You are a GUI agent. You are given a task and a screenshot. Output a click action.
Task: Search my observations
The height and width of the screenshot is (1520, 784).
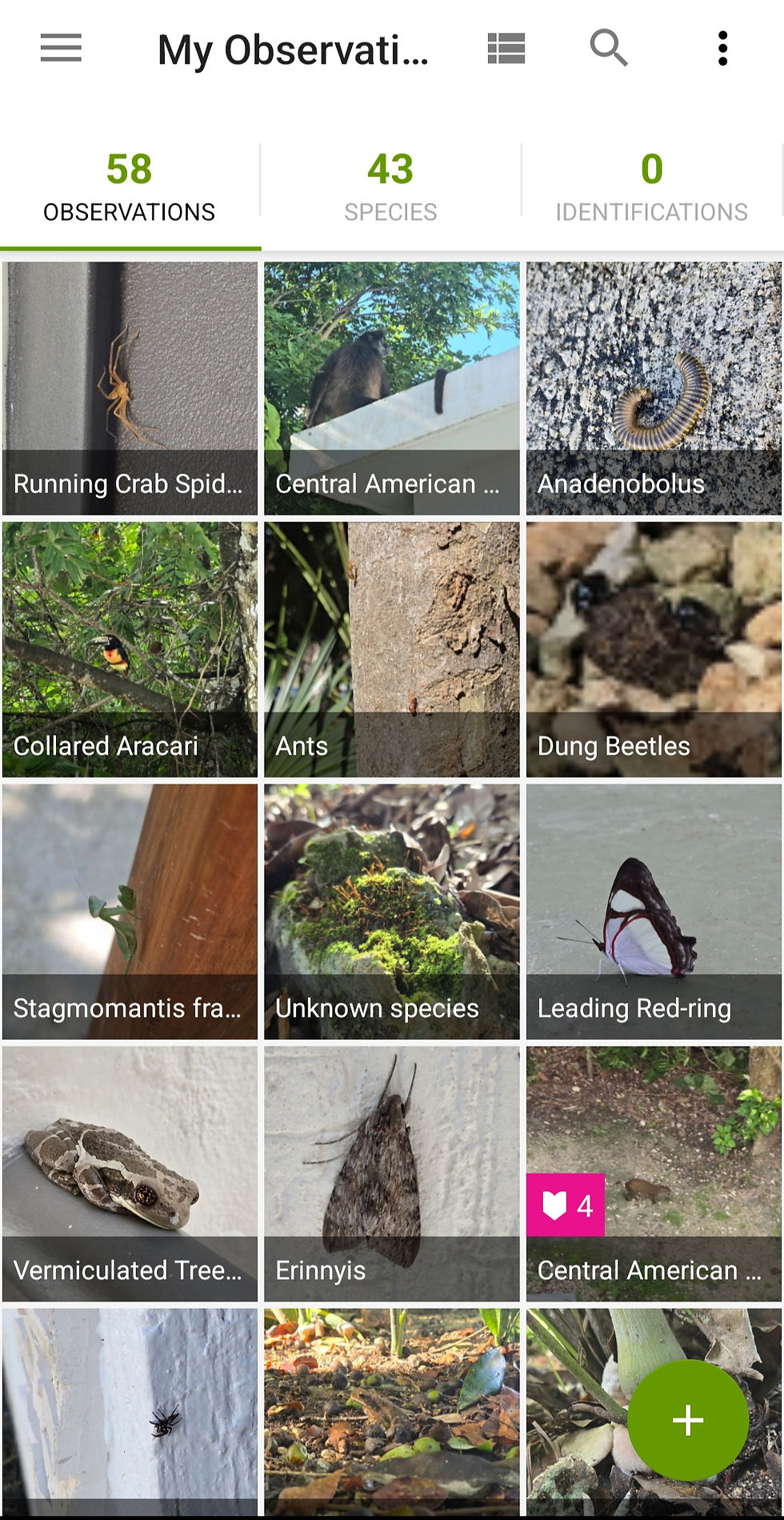coord(608,49)
